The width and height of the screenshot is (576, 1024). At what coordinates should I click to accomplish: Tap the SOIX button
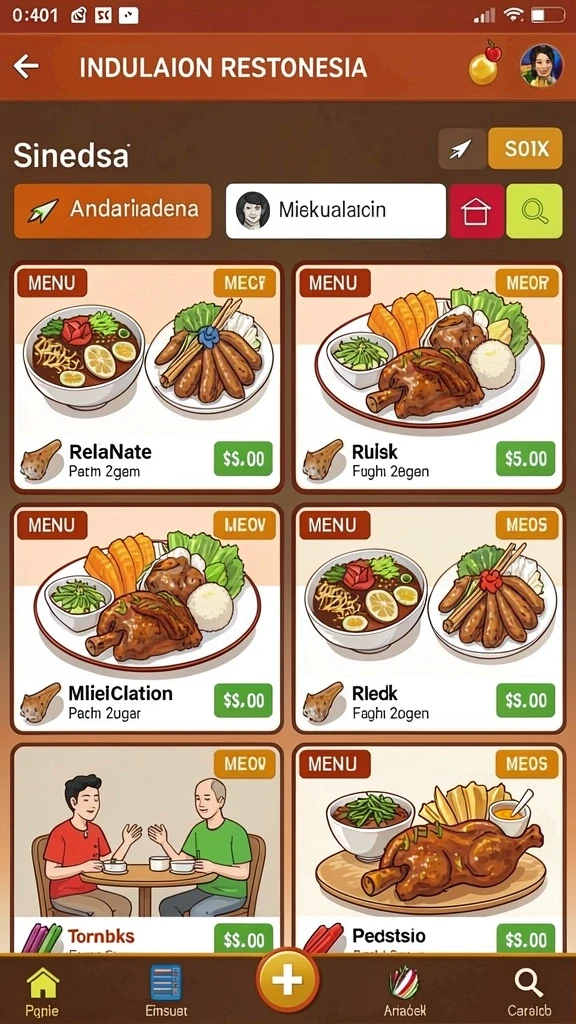[525, 149]
